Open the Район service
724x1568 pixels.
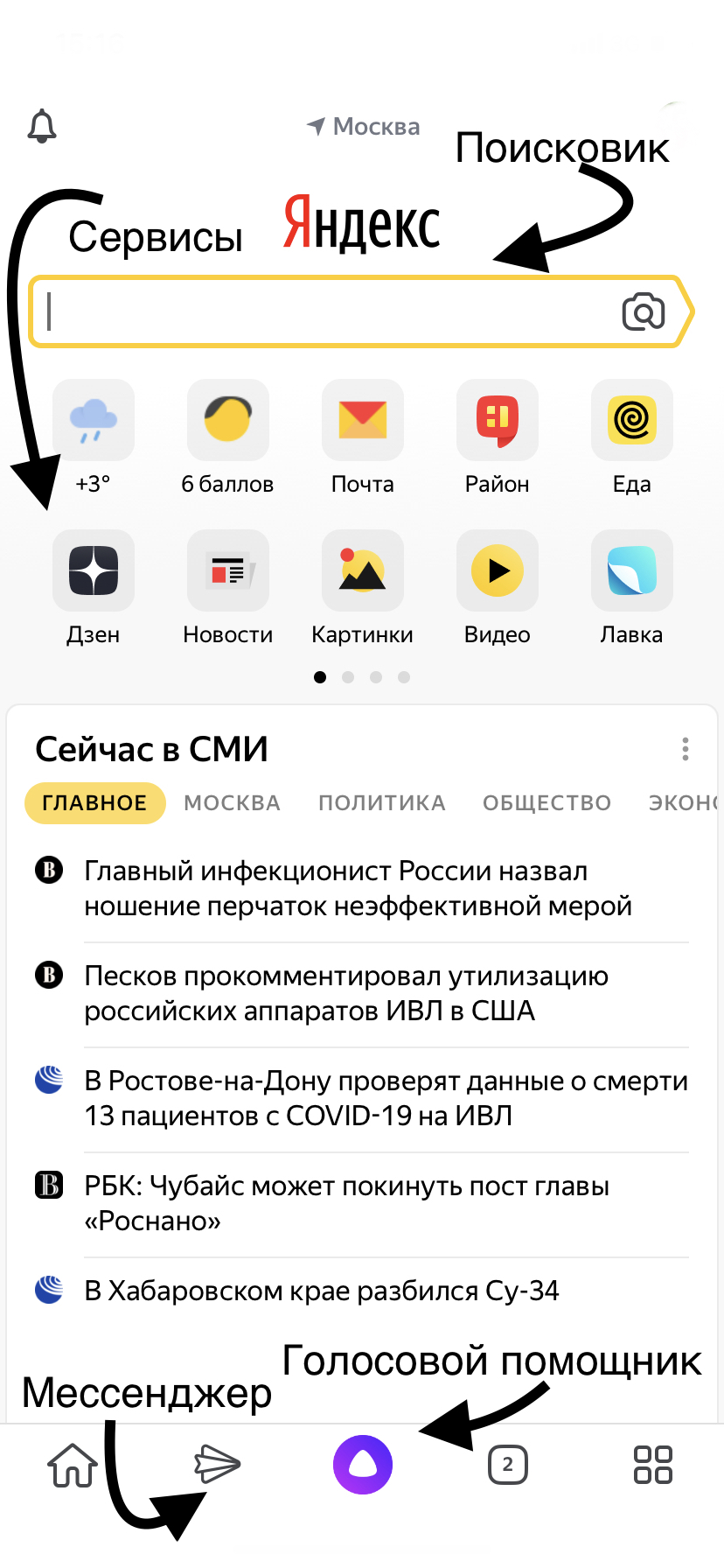click(498, 421)
